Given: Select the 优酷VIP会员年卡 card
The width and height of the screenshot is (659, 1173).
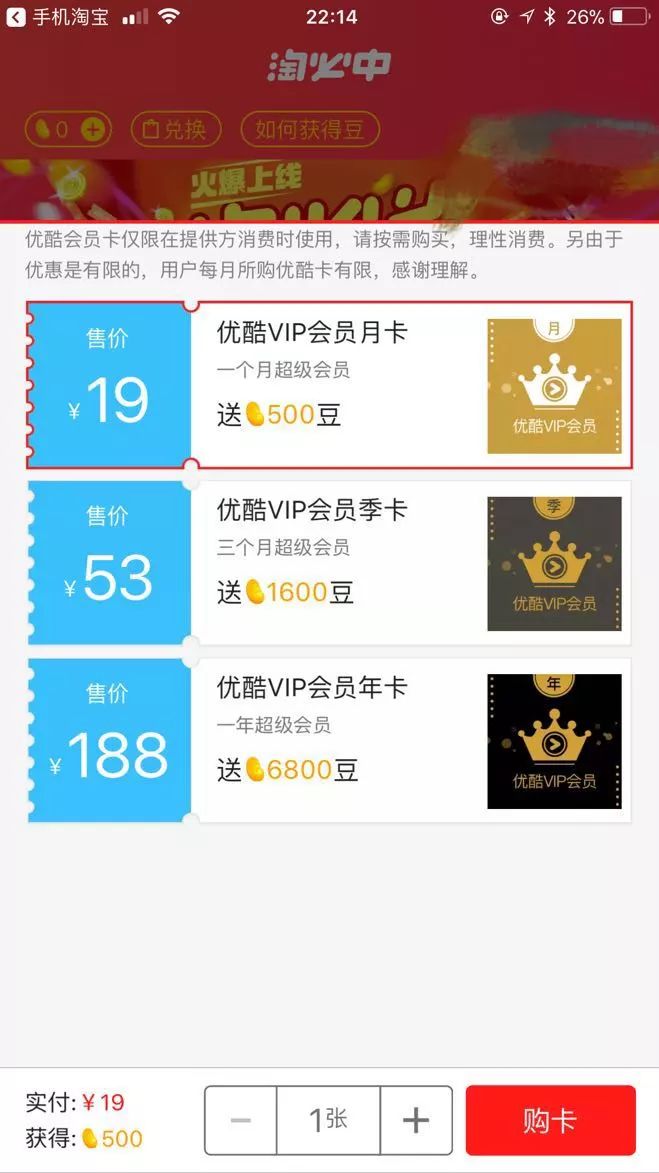Looking at the screenshot, I should pos(330,740).
